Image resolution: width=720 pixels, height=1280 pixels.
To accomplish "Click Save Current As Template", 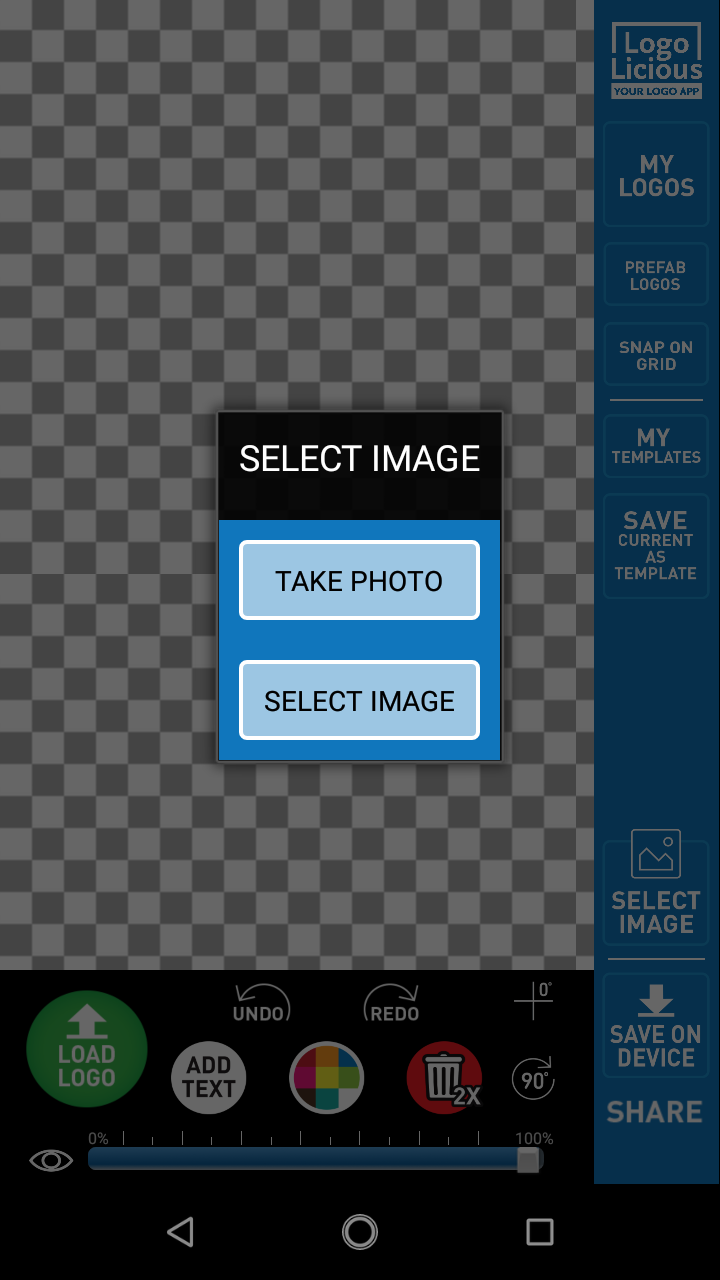I will click(655, 545).
